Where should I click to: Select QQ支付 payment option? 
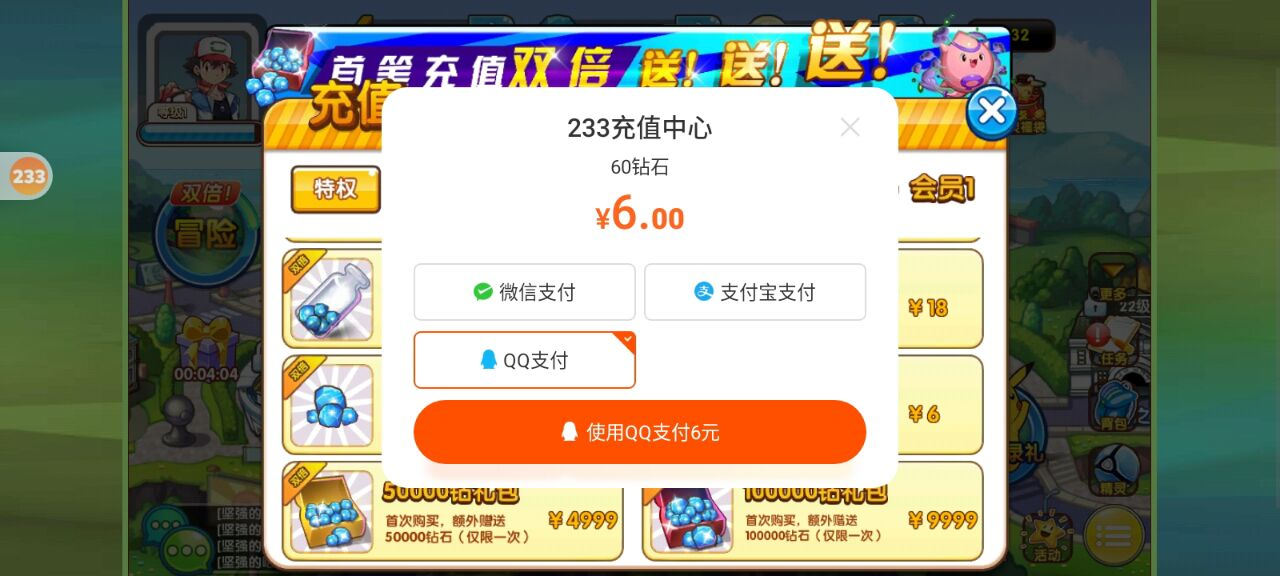(x=524, y=360)
